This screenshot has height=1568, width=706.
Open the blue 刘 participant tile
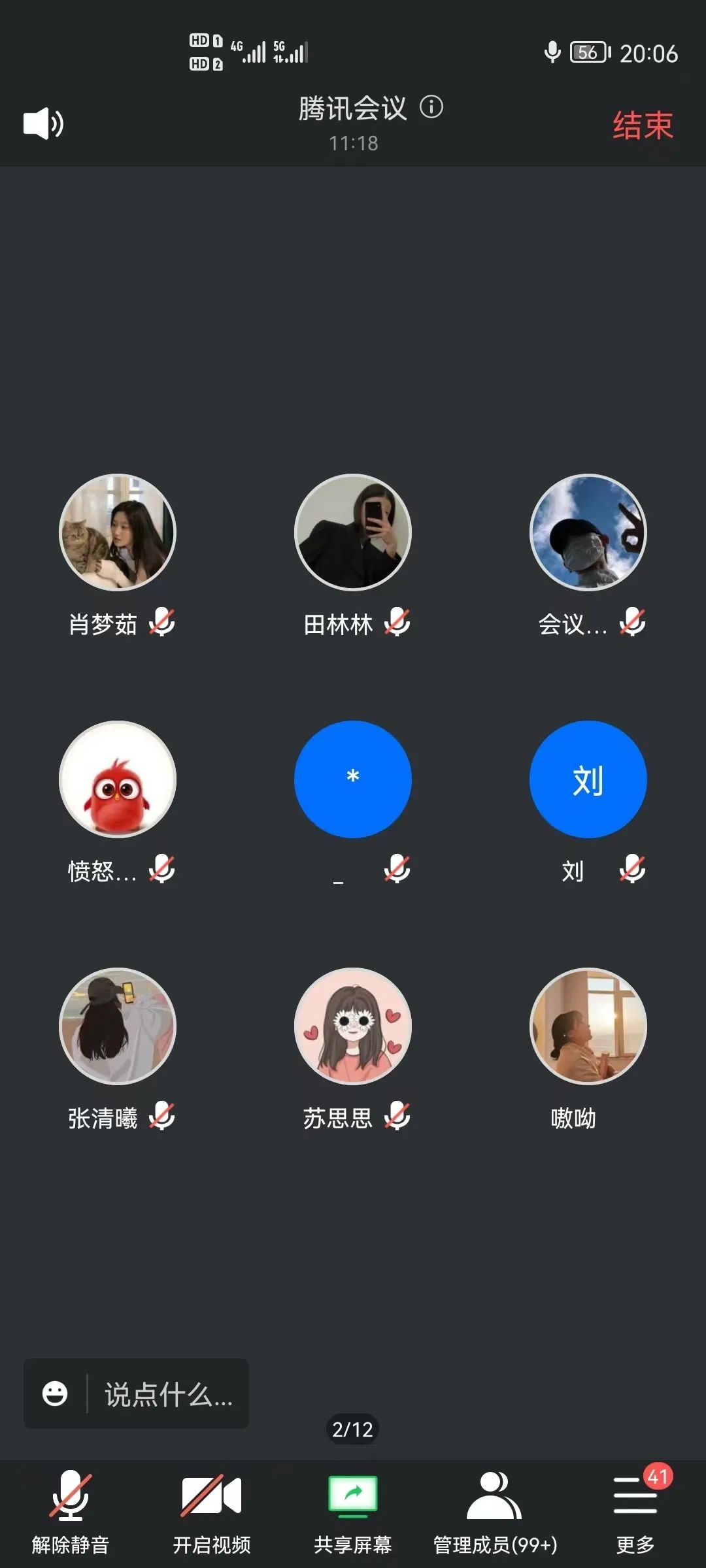588,779
